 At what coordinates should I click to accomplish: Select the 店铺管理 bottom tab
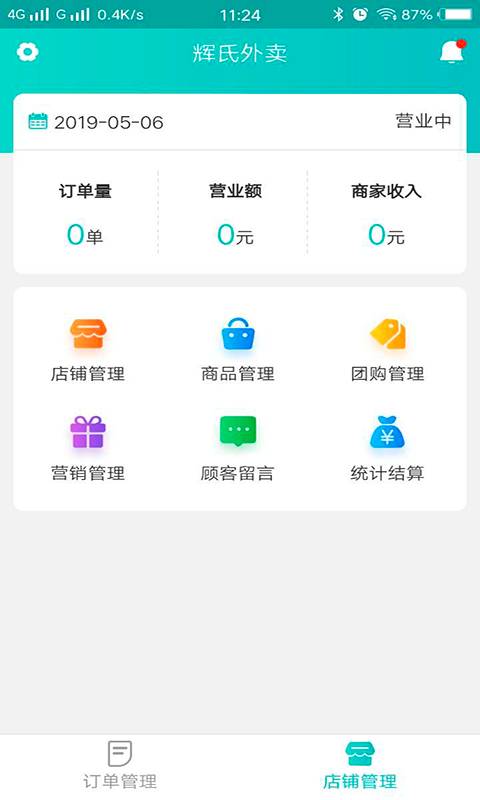pos(360,765)
